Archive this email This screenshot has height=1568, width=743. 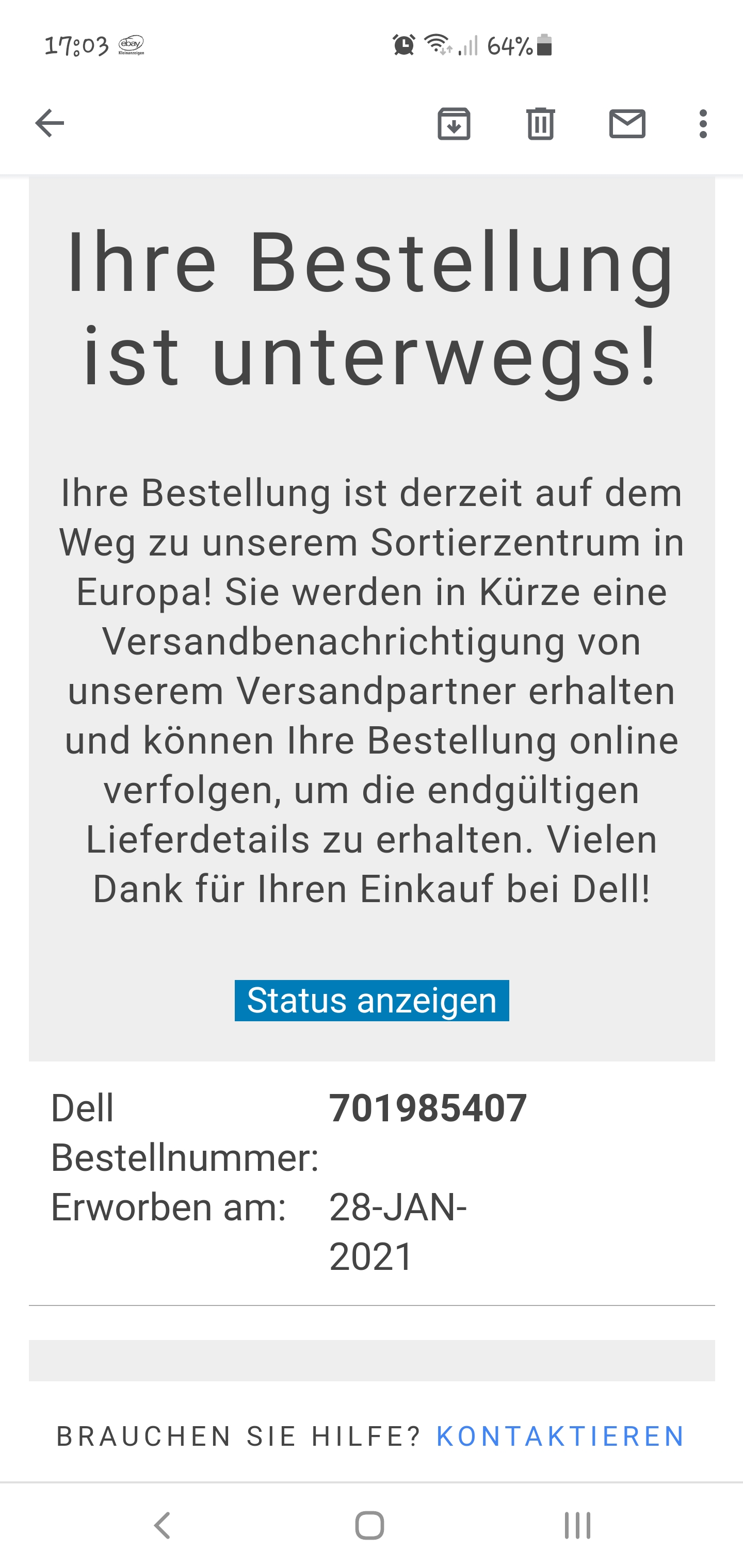click(454, 124)
